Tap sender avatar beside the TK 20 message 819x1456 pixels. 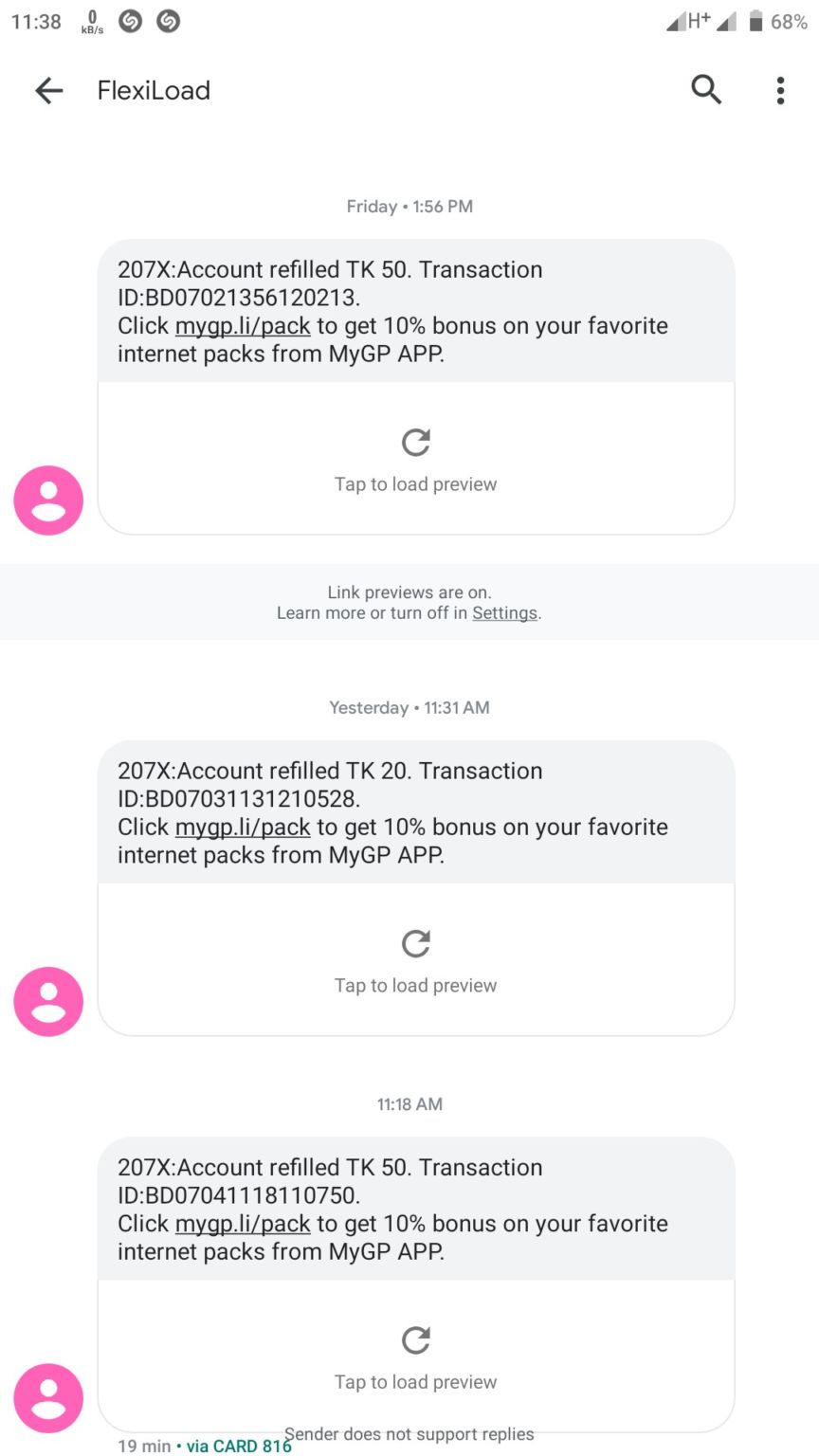[48, 1002]
